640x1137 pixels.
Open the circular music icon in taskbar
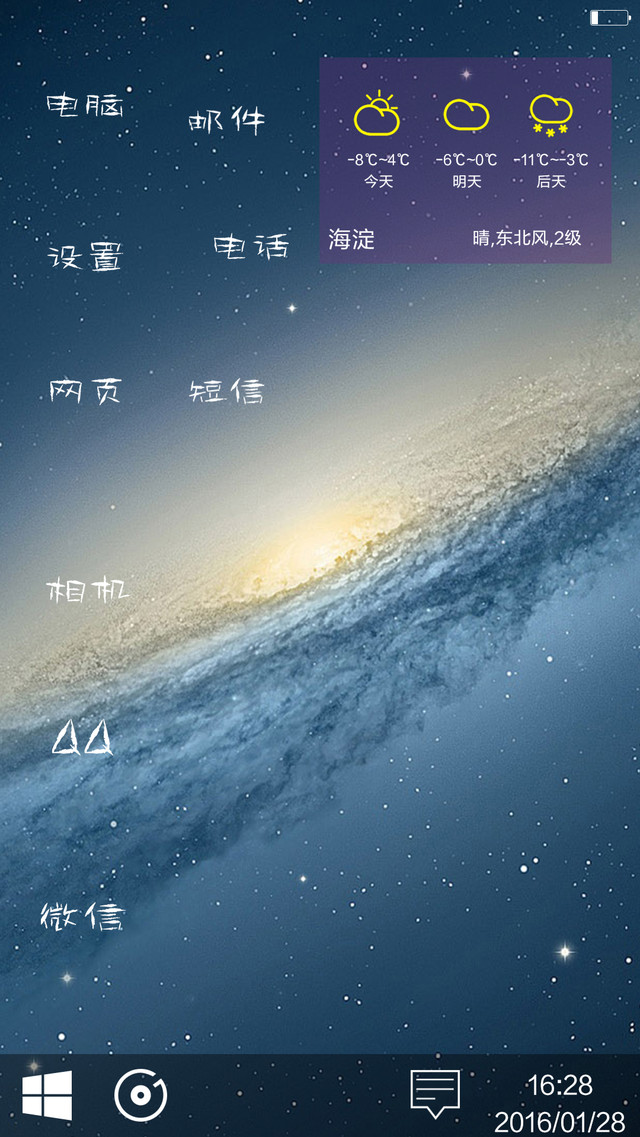click(x=141, y=1095)
